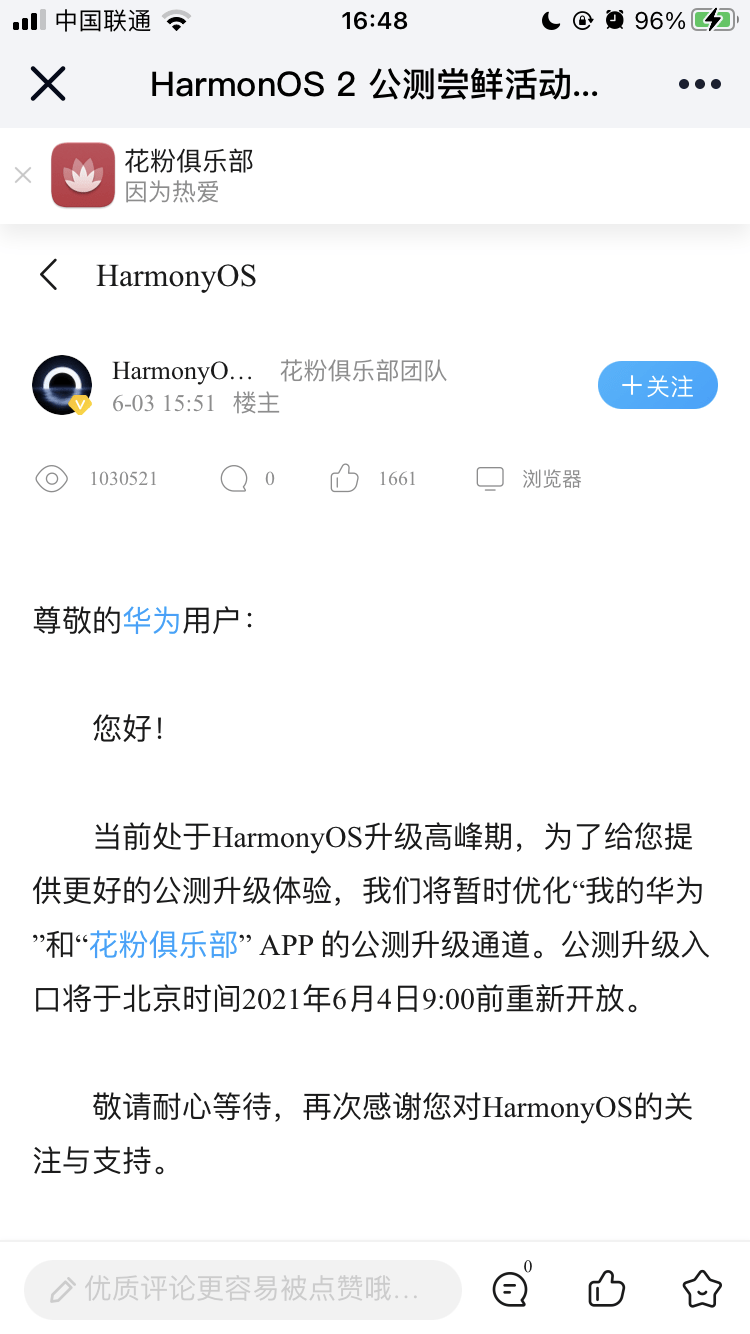
Task: Open the blue 华为 link
Action: point(151,620)
